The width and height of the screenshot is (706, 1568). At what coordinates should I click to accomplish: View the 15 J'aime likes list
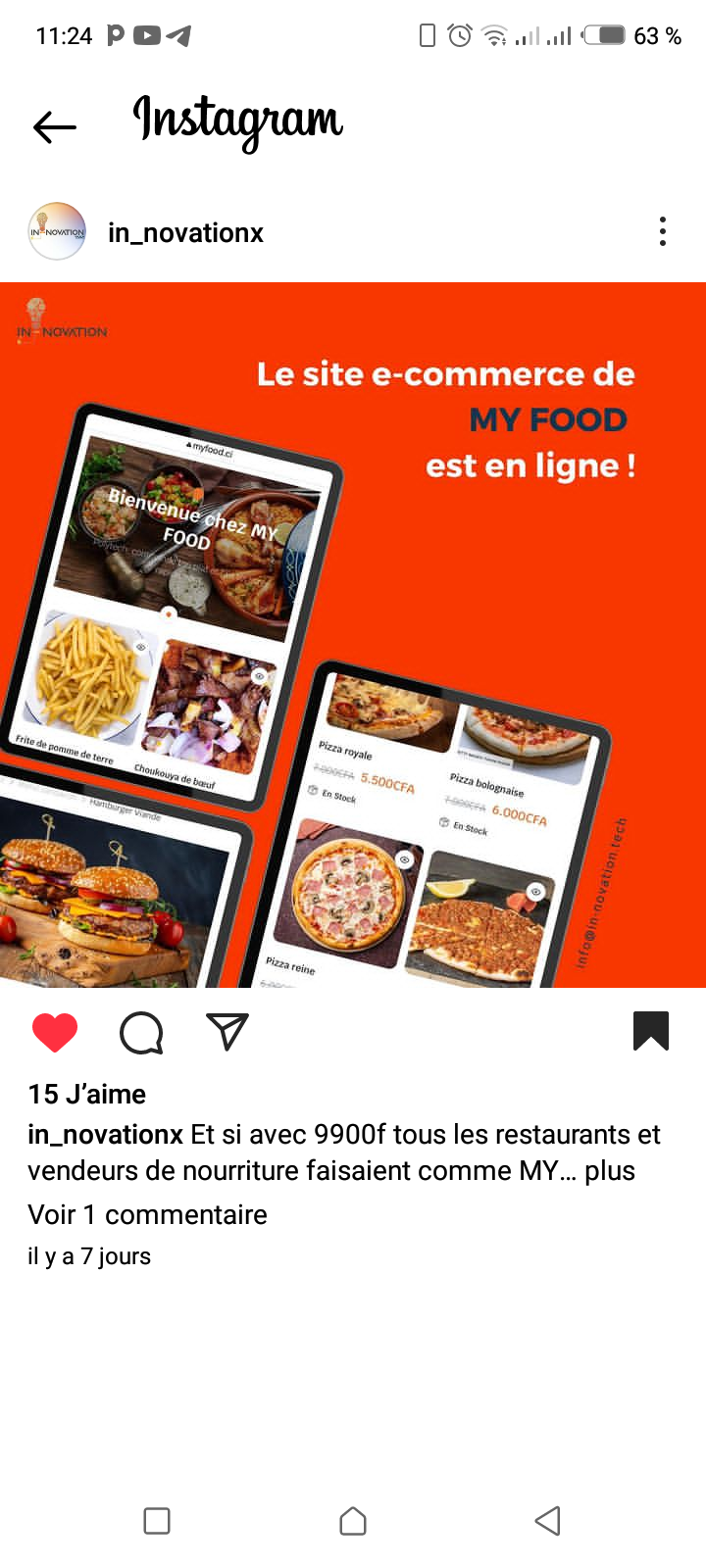point(87,1094)
